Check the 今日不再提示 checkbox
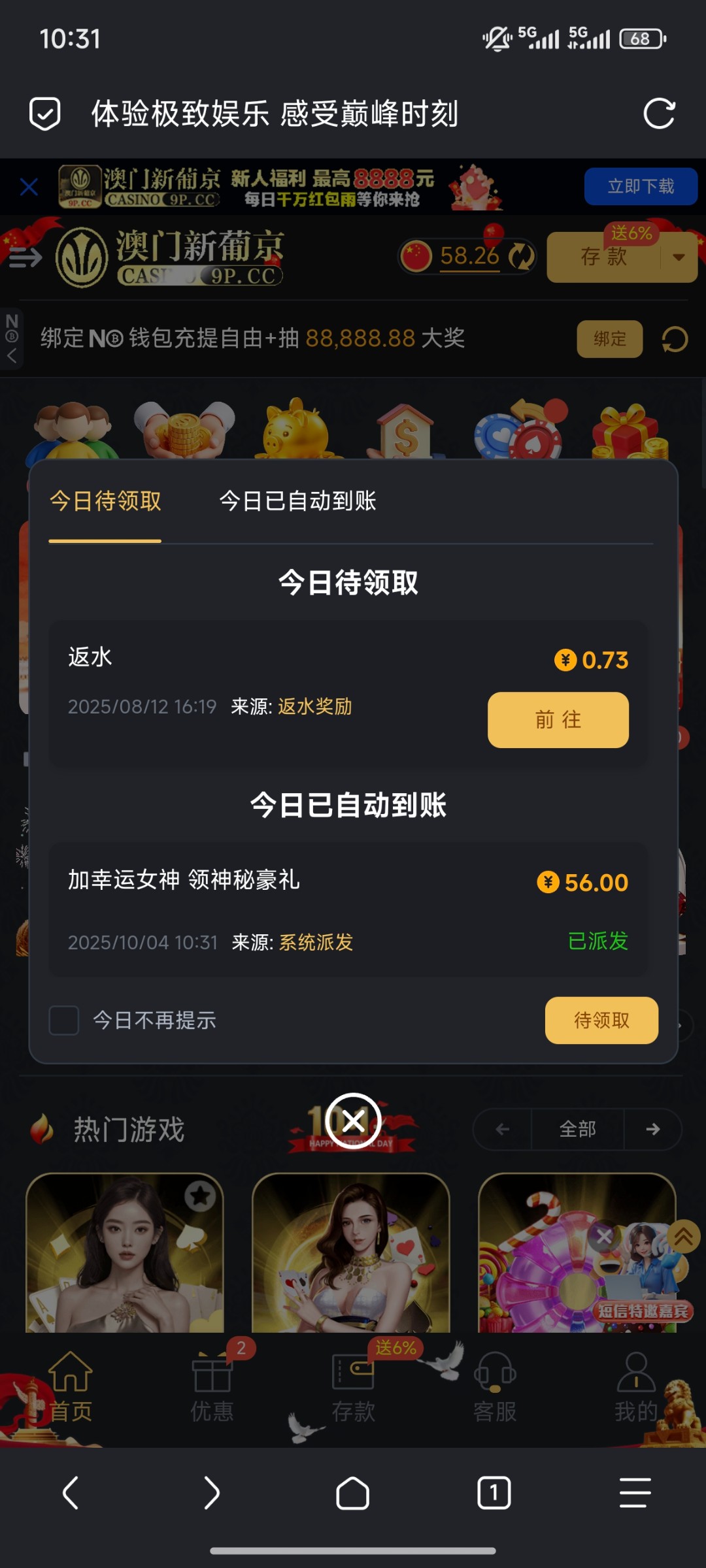The image size is (706, 1568). (63, 1020)
